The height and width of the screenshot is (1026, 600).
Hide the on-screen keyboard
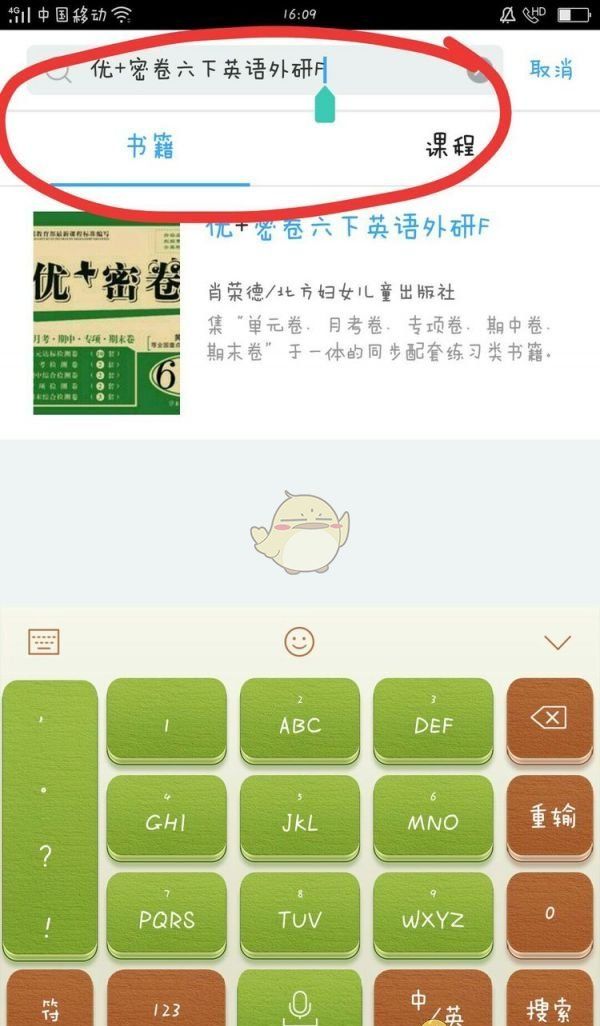coord(556,641)
